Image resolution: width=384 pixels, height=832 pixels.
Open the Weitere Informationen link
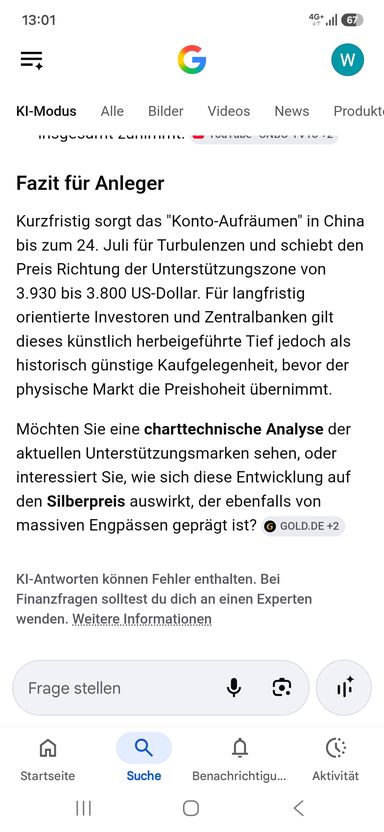[142, 619]
